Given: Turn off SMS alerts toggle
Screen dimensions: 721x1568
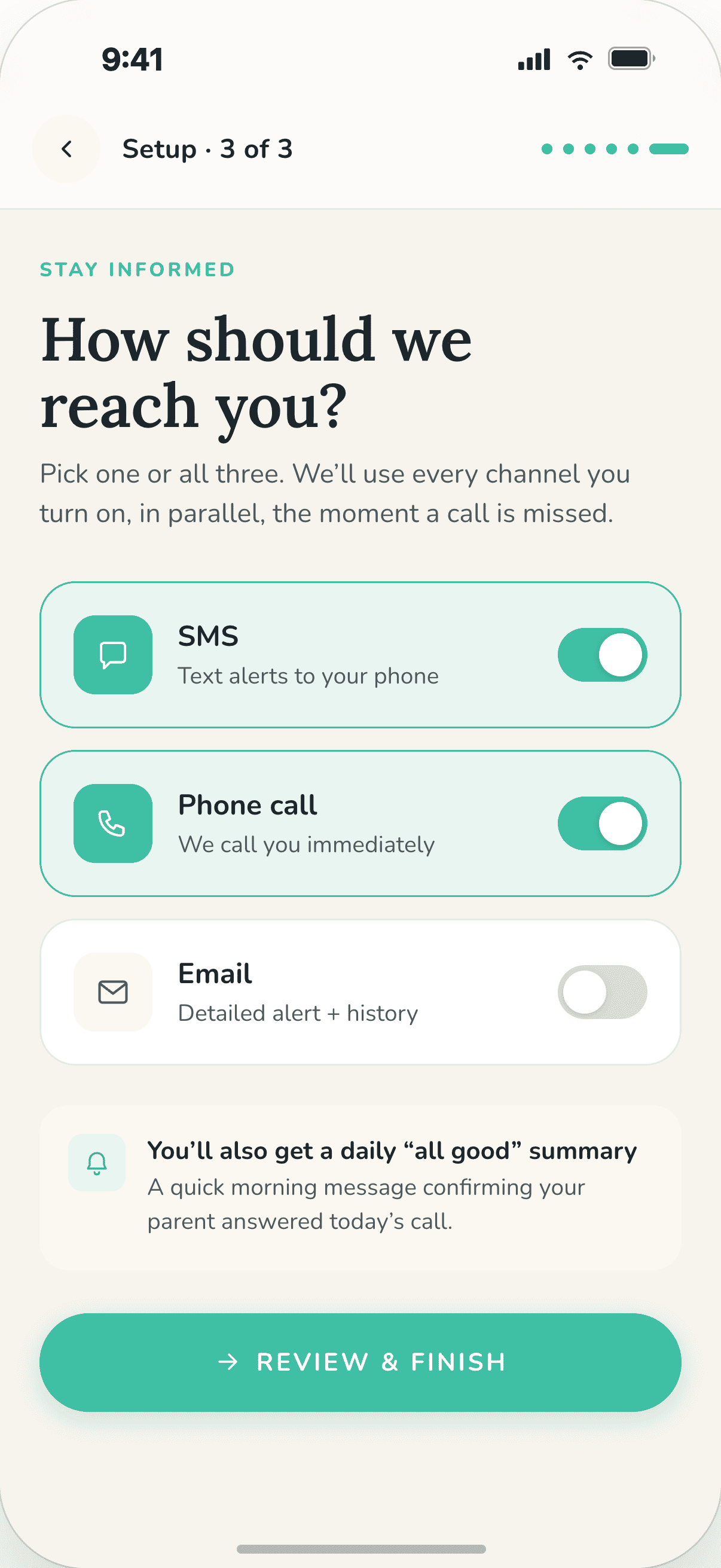Looking at the screenshot, I should pyautogui.click(x=603, y=655).
